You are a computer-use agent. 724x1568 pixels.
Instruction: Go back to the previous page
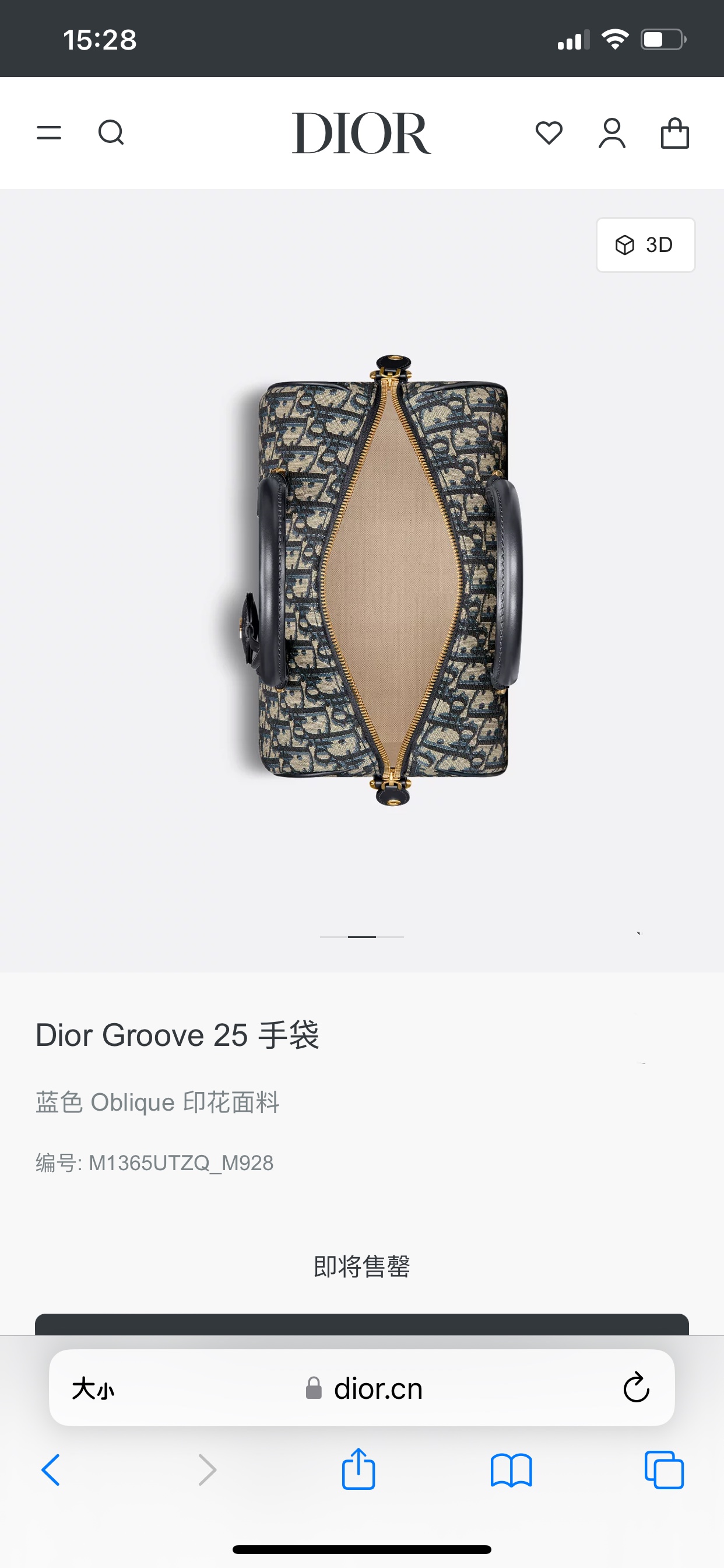[51, 1470]
